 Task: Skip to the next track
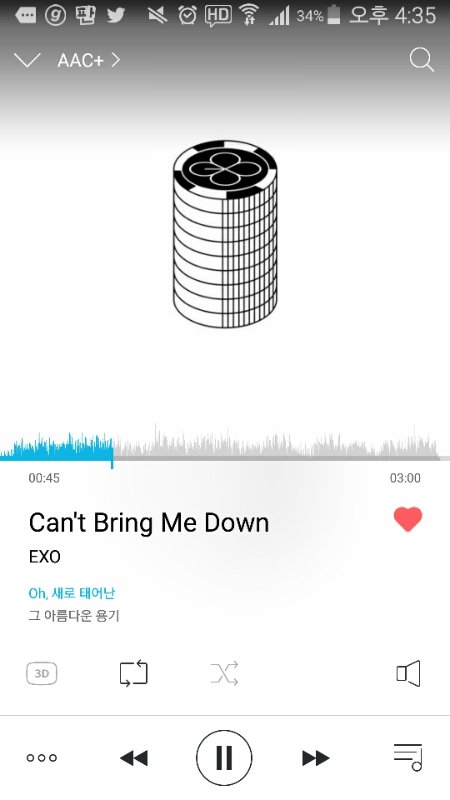316,758
